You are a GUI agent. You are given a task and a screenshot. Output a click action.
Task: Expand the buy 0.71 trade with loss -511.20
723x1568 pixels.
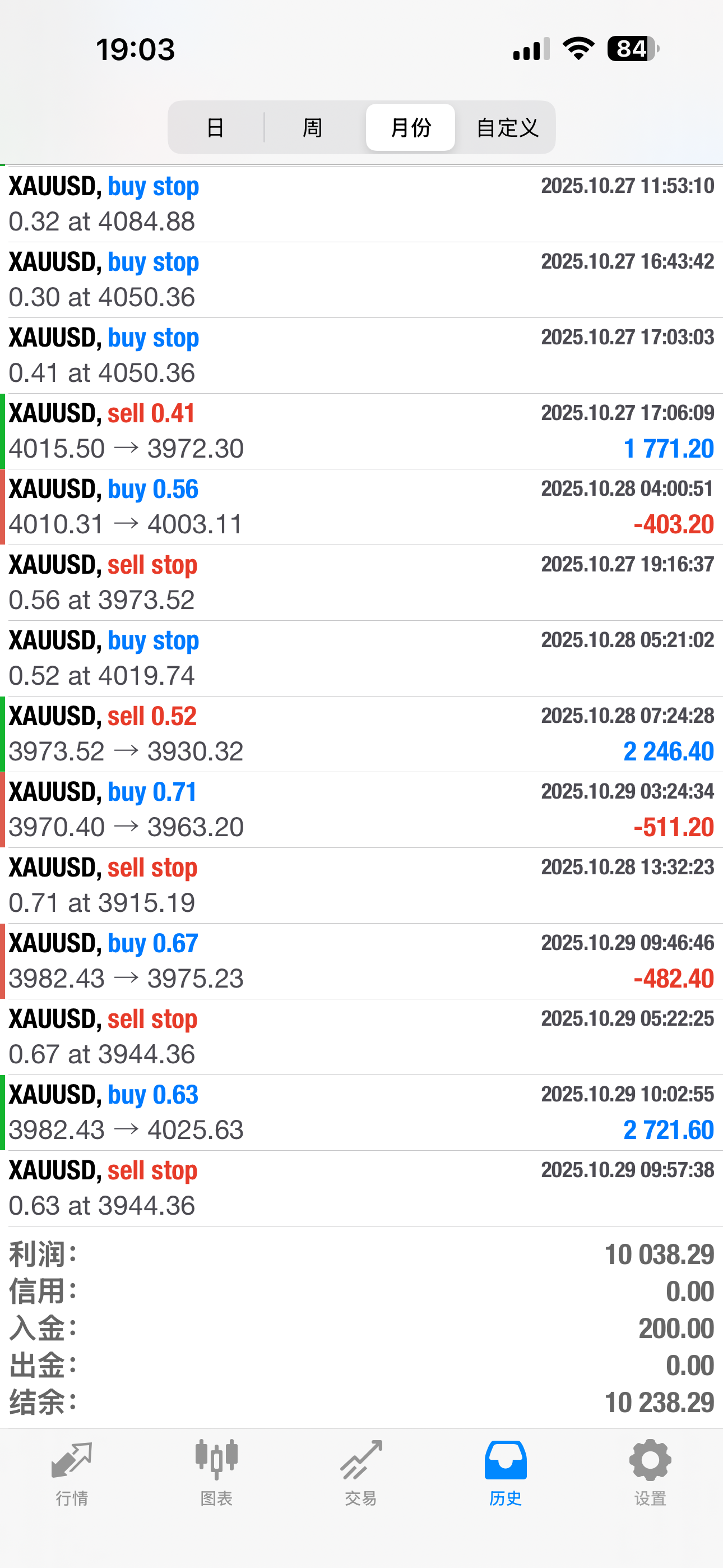(361, 810)
